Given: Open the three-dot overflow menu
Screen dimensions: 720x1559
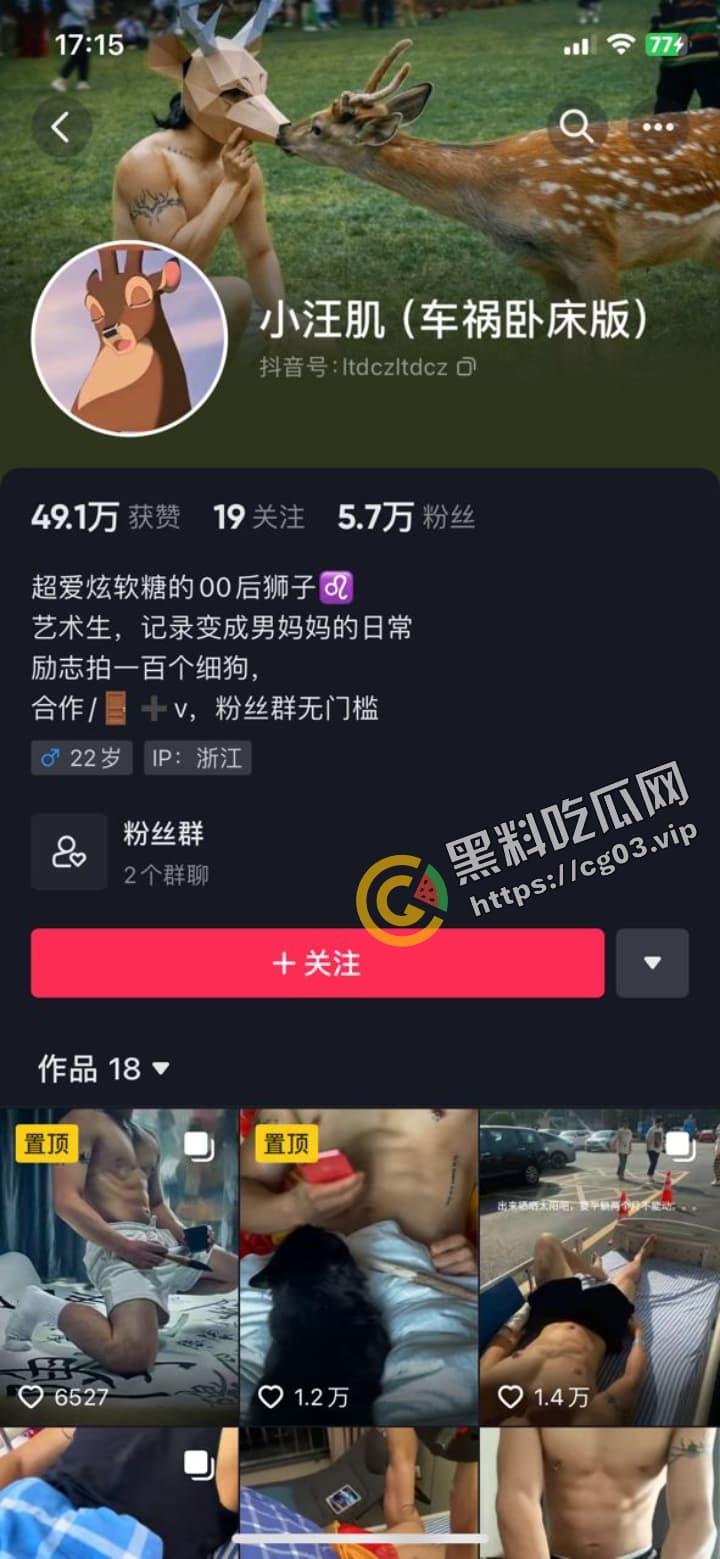Looking at the screenshot, I should (658, 127).
